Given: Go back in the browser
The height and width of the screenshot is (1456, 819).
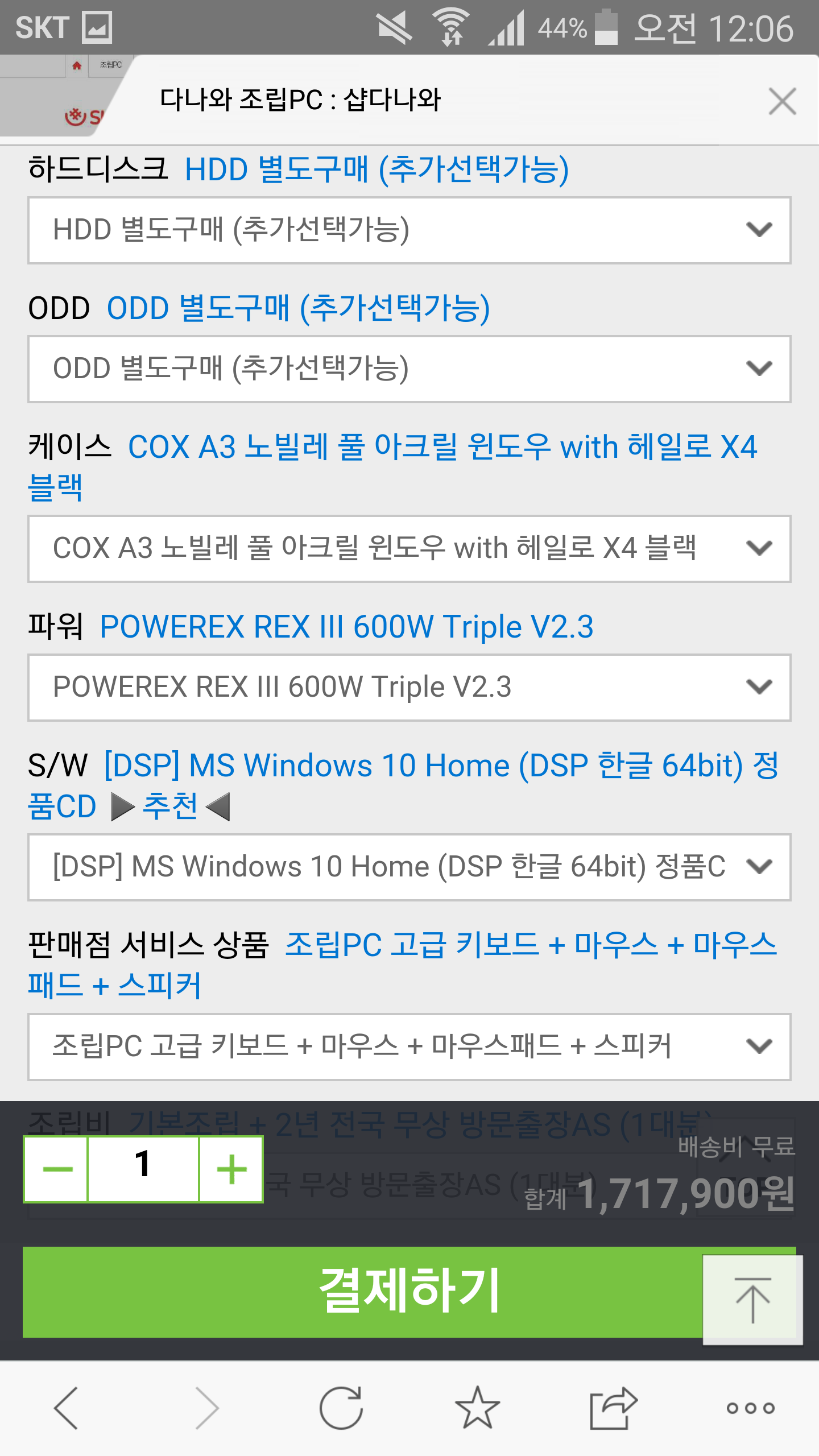Looking at the screenshot, I should click(x=66, y=1408).
